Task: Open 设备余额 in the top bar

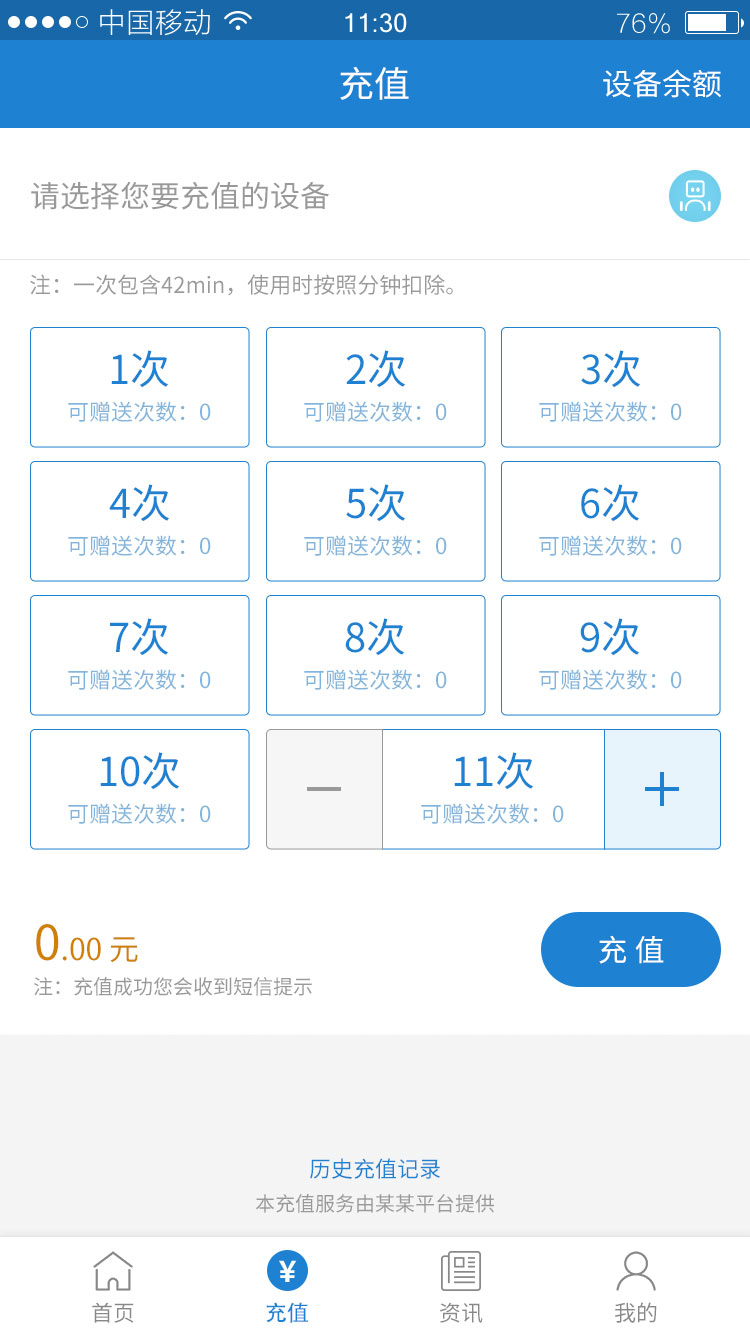Action: click(x=662, y=84)
